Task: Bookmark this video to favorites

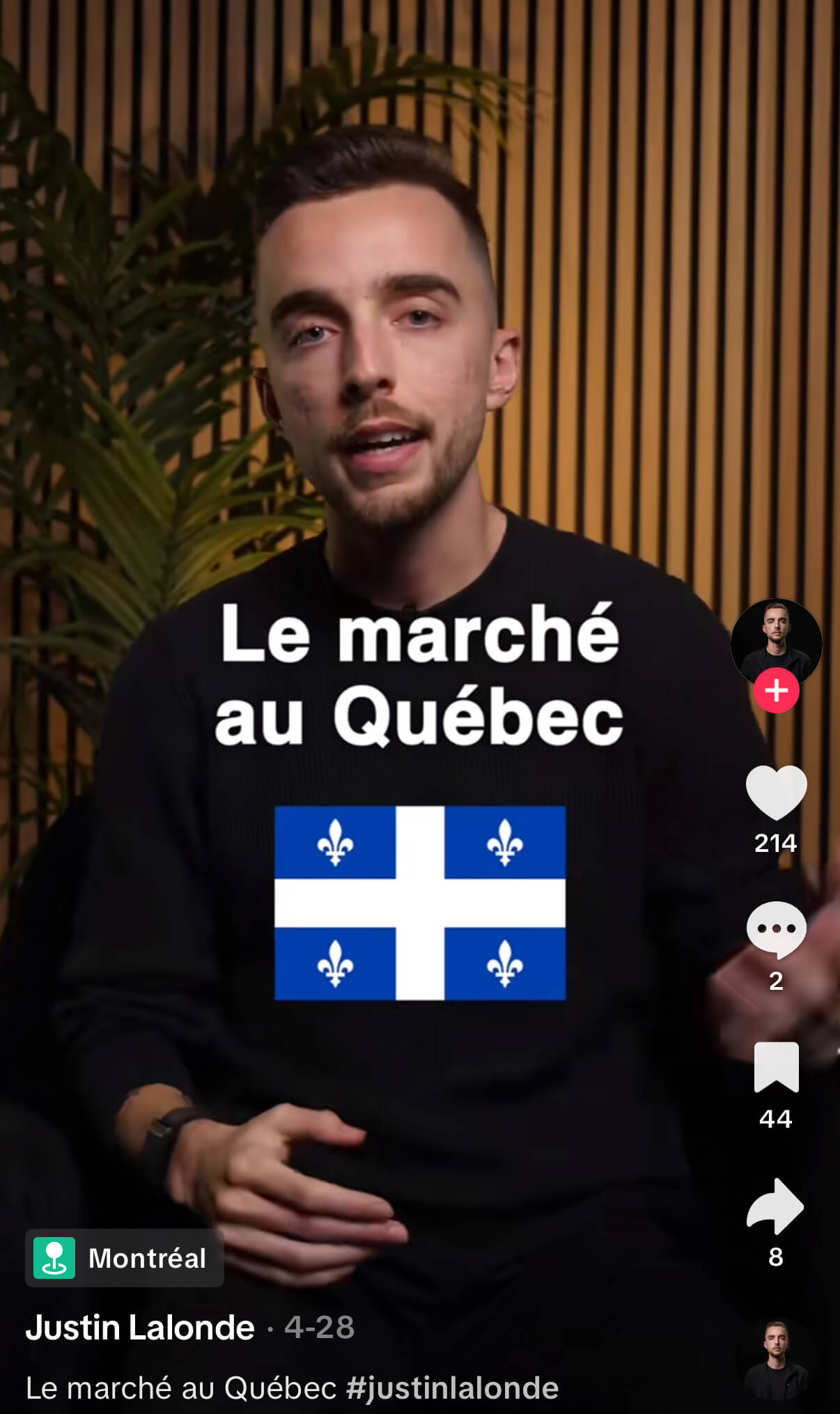Action: (776, 1067)
